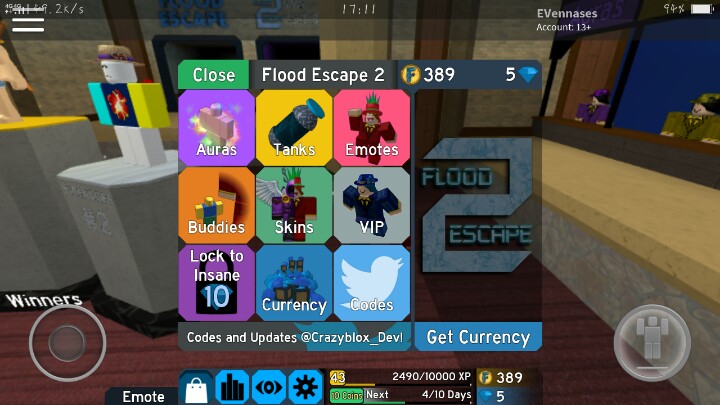Open the Emotes shop category

(x=371, y=126)
